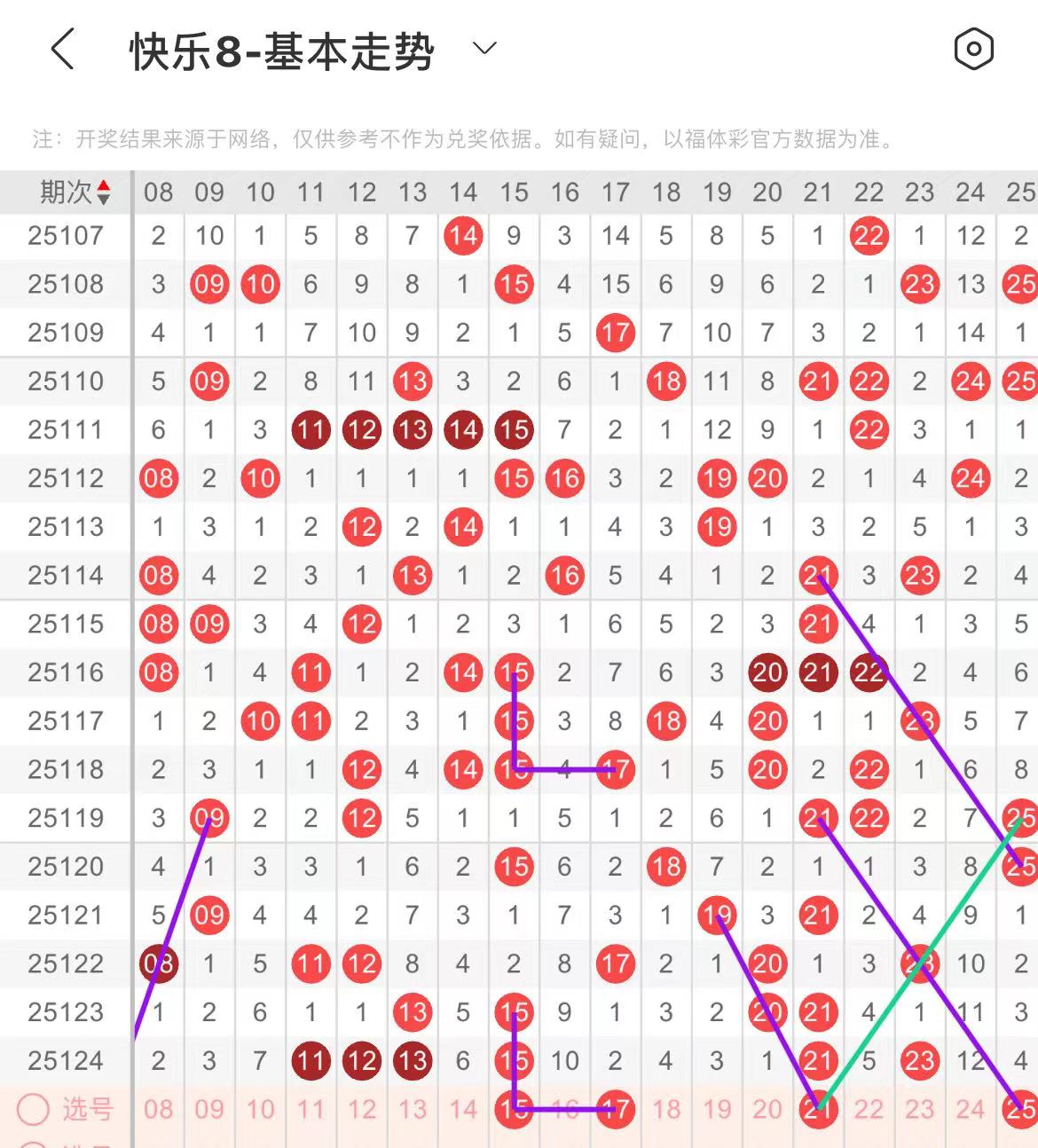Choose number 19 in the 选号 row
This screenshot has width=1038, height=1148.
coord(717,1109)
